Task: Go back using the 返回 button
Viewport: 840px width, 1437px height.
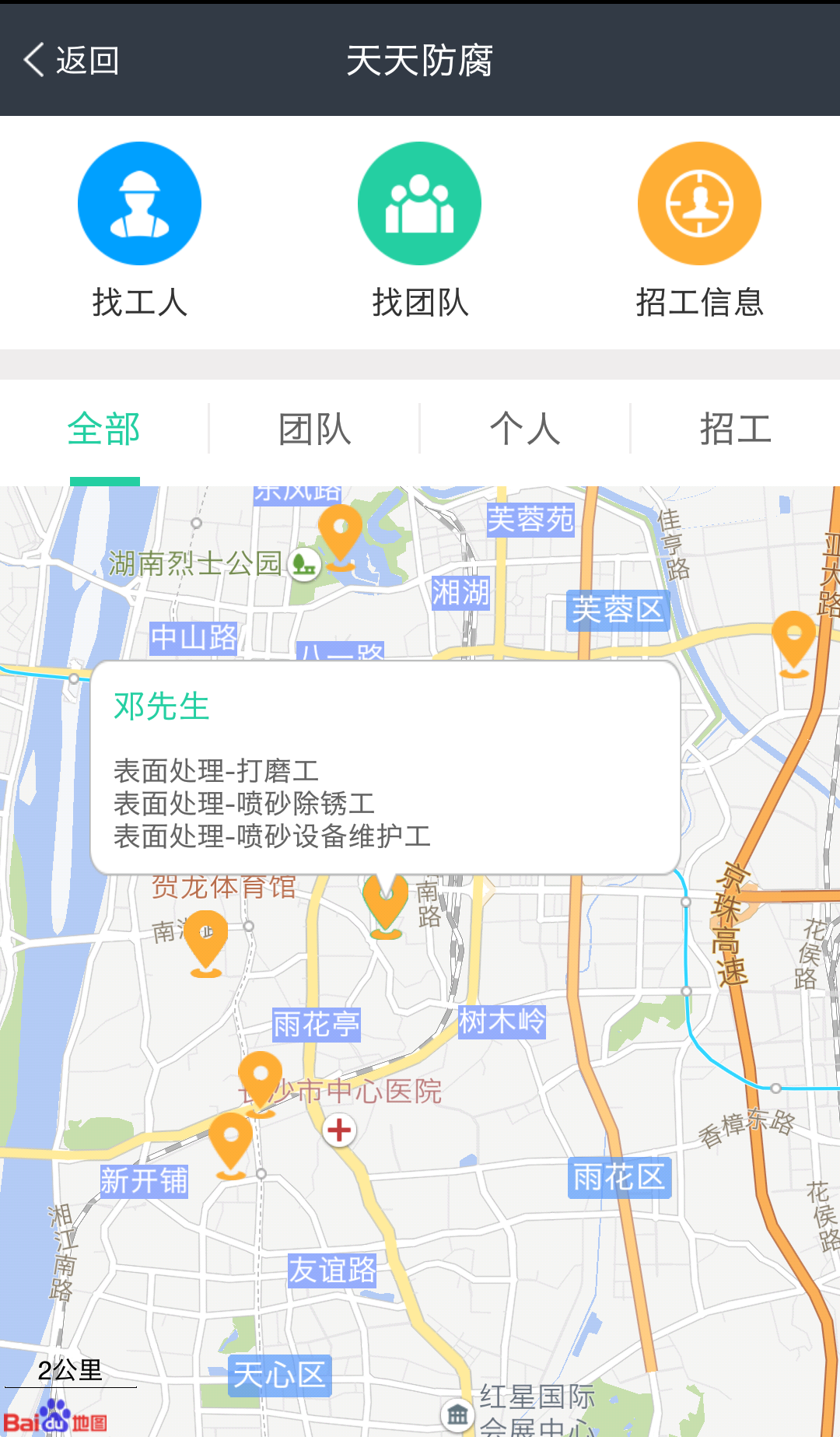Action: pos(72,60)
